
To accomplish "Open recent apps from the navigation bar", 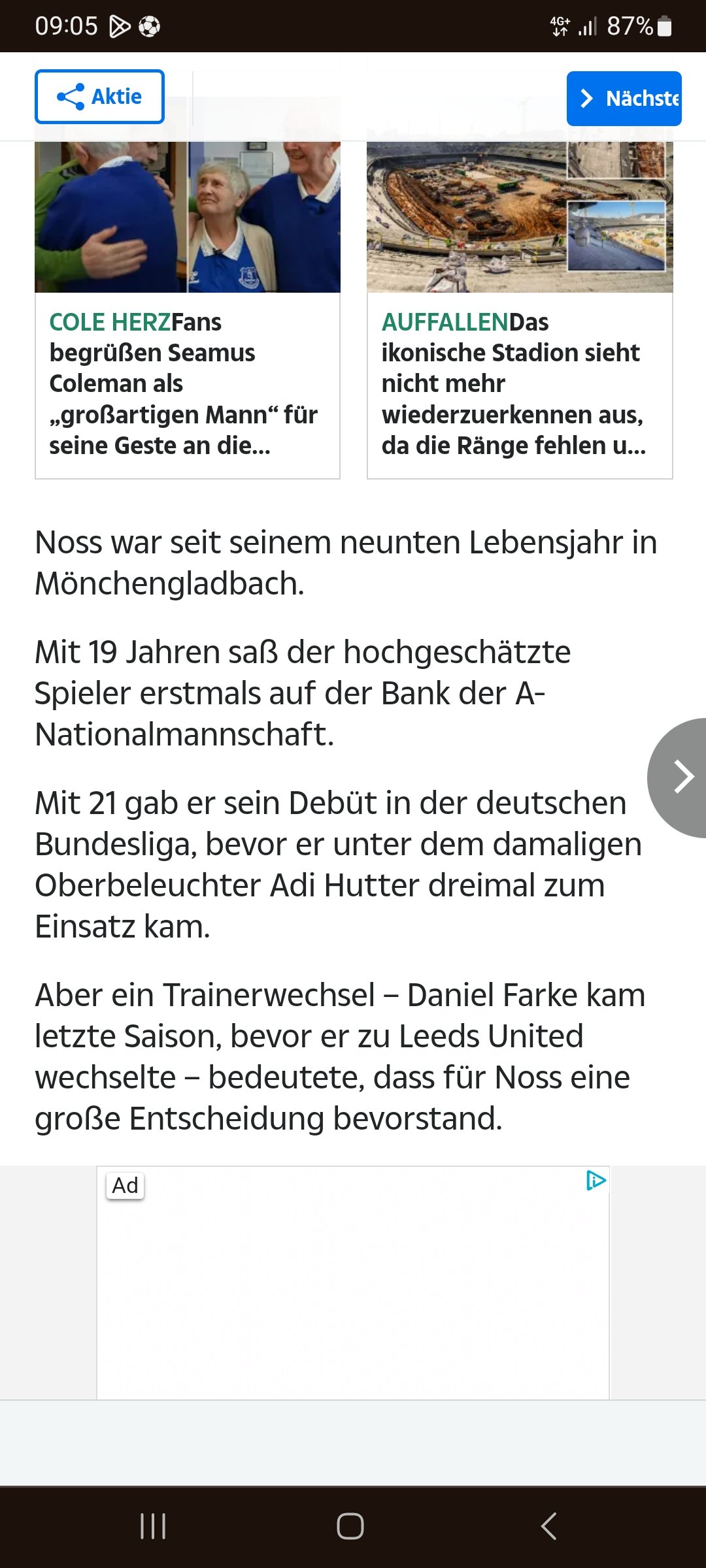I will 153,1526.
